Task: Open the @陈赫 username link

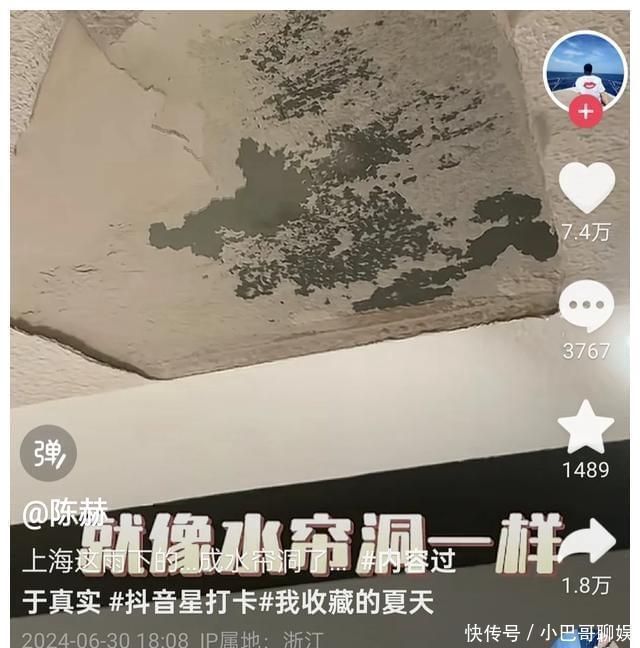Action: coord(65,512)
